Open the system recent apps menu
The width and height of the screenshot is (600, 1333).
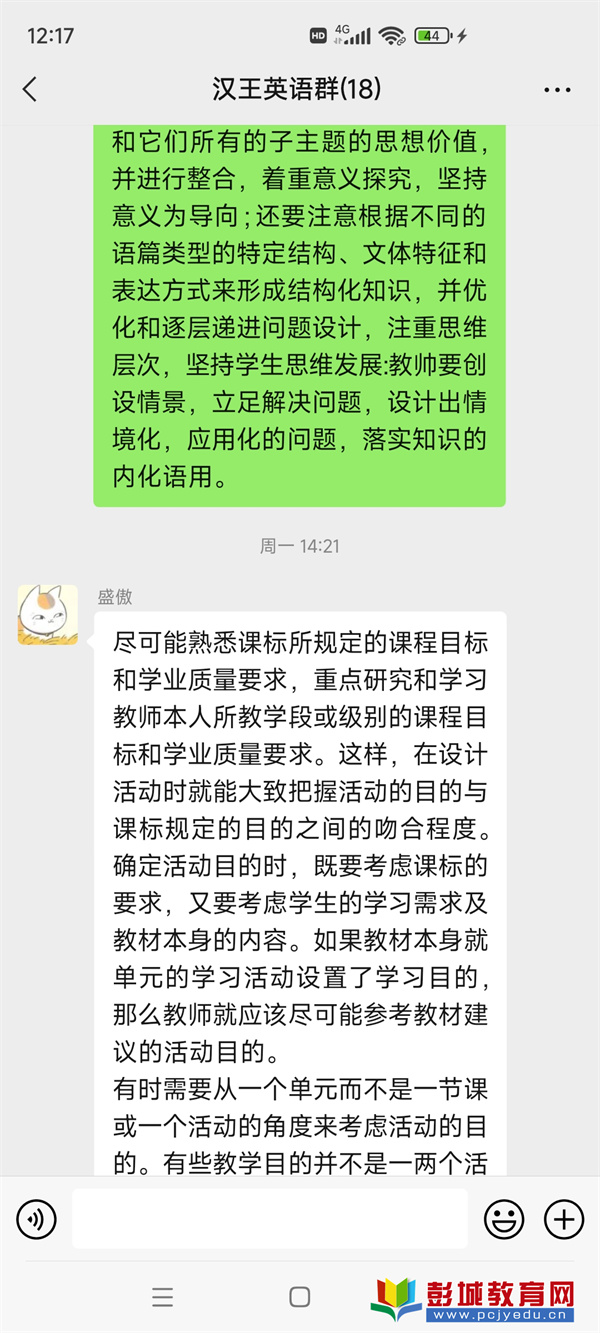pyautogui.click(x=163, y=1297)
